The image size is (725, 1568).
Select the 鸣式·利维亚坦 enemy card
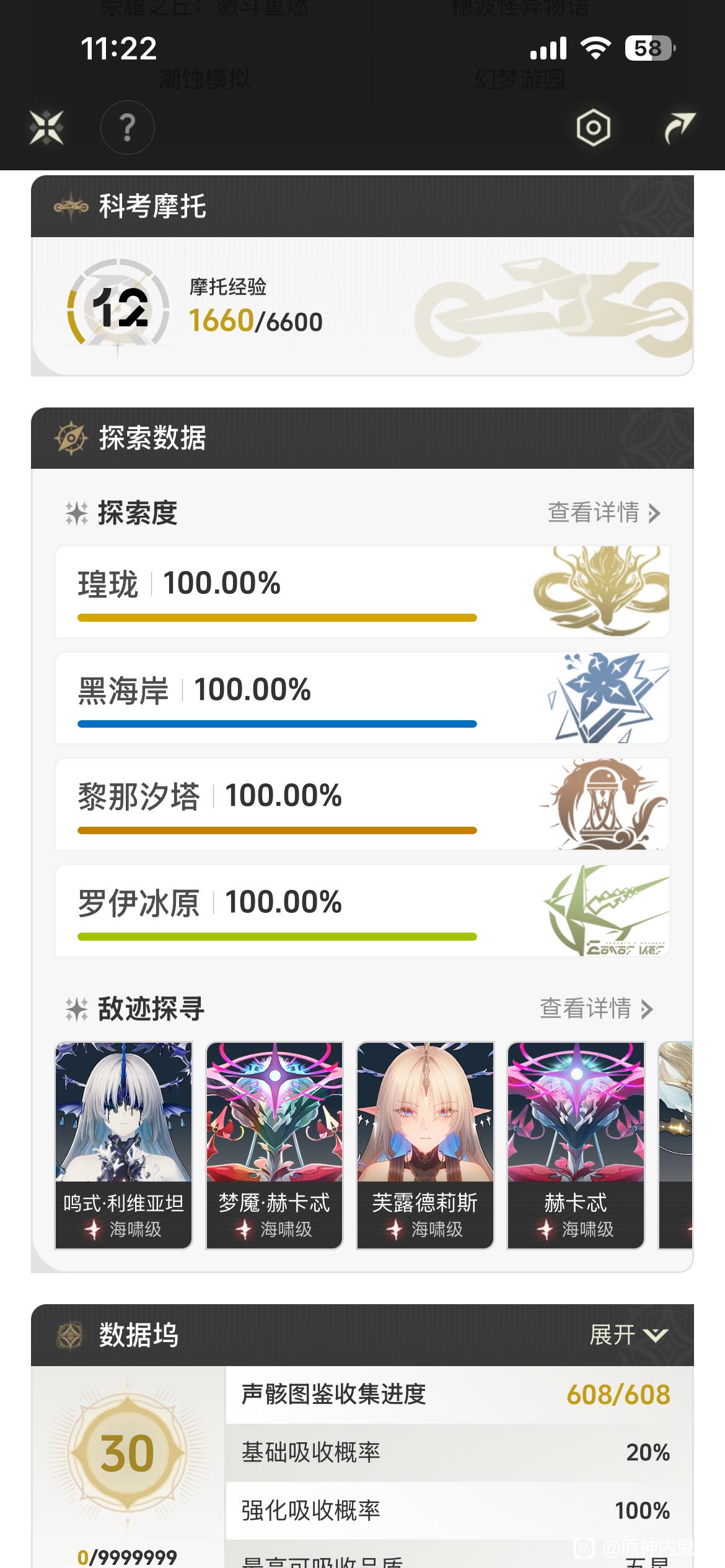tap(123, 1145)
